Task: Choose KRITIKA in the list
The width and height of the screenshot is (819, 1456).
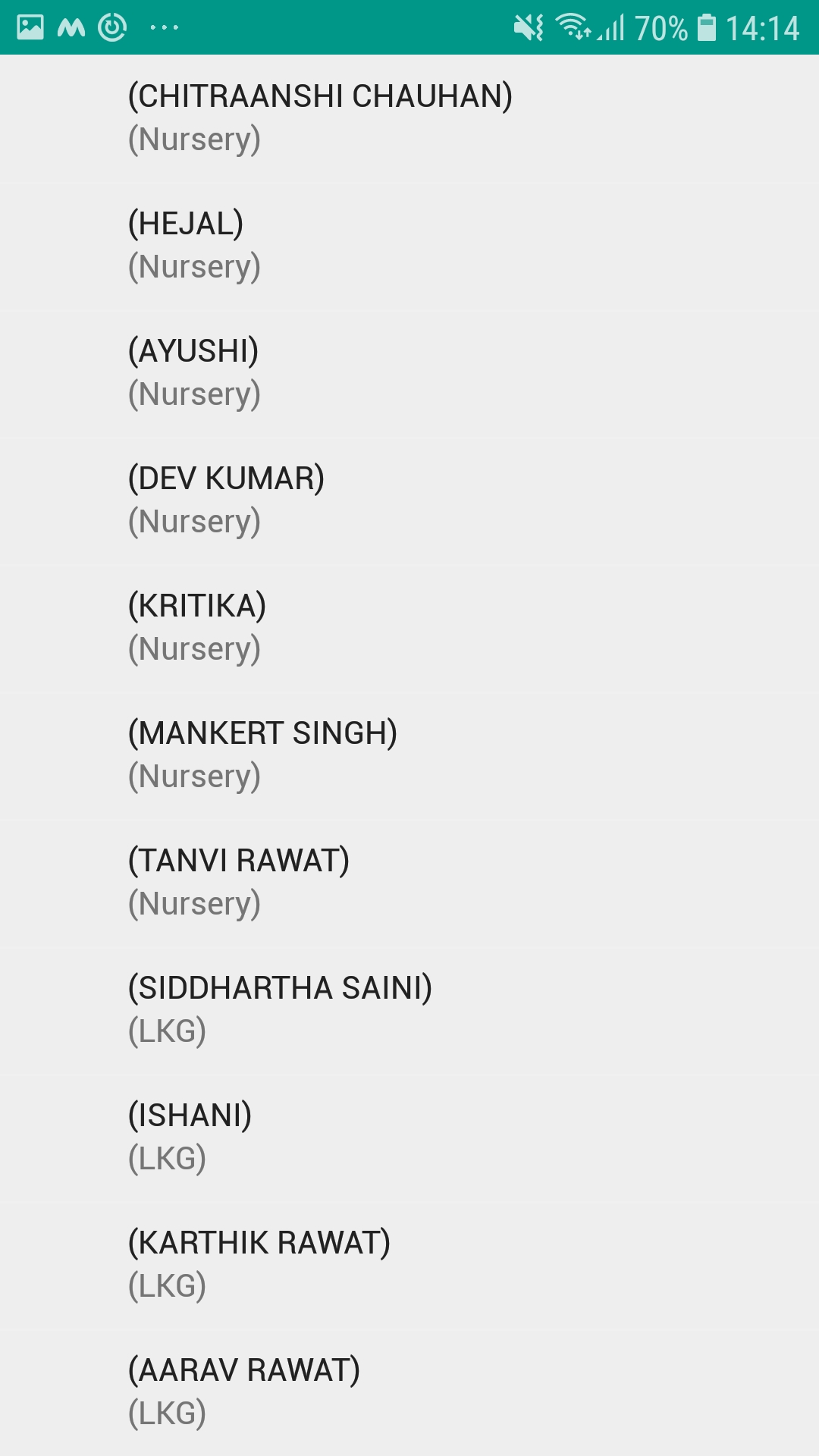Action: (x=409, y=628)
